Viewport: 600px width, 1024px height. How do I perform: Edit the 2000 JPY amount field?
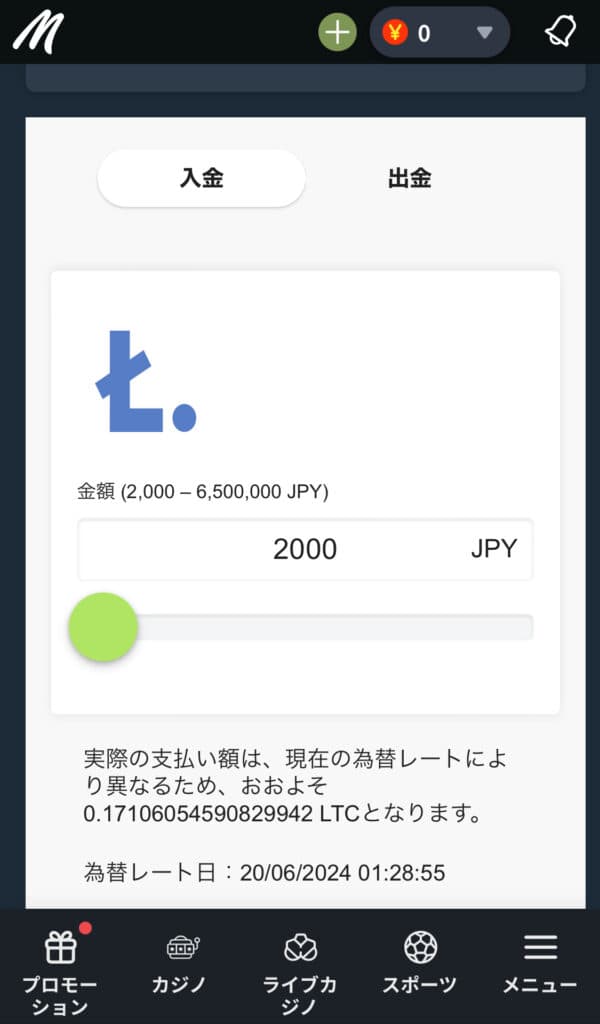(305, 549)
